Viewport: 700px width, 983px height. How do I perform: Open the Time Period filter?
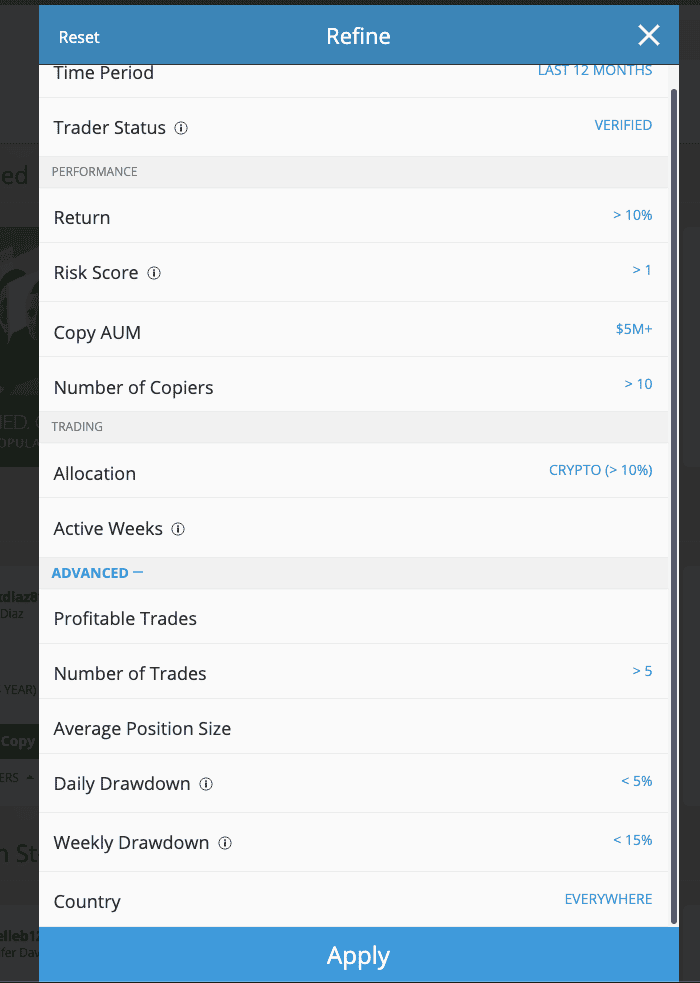(x=352, y=75)
